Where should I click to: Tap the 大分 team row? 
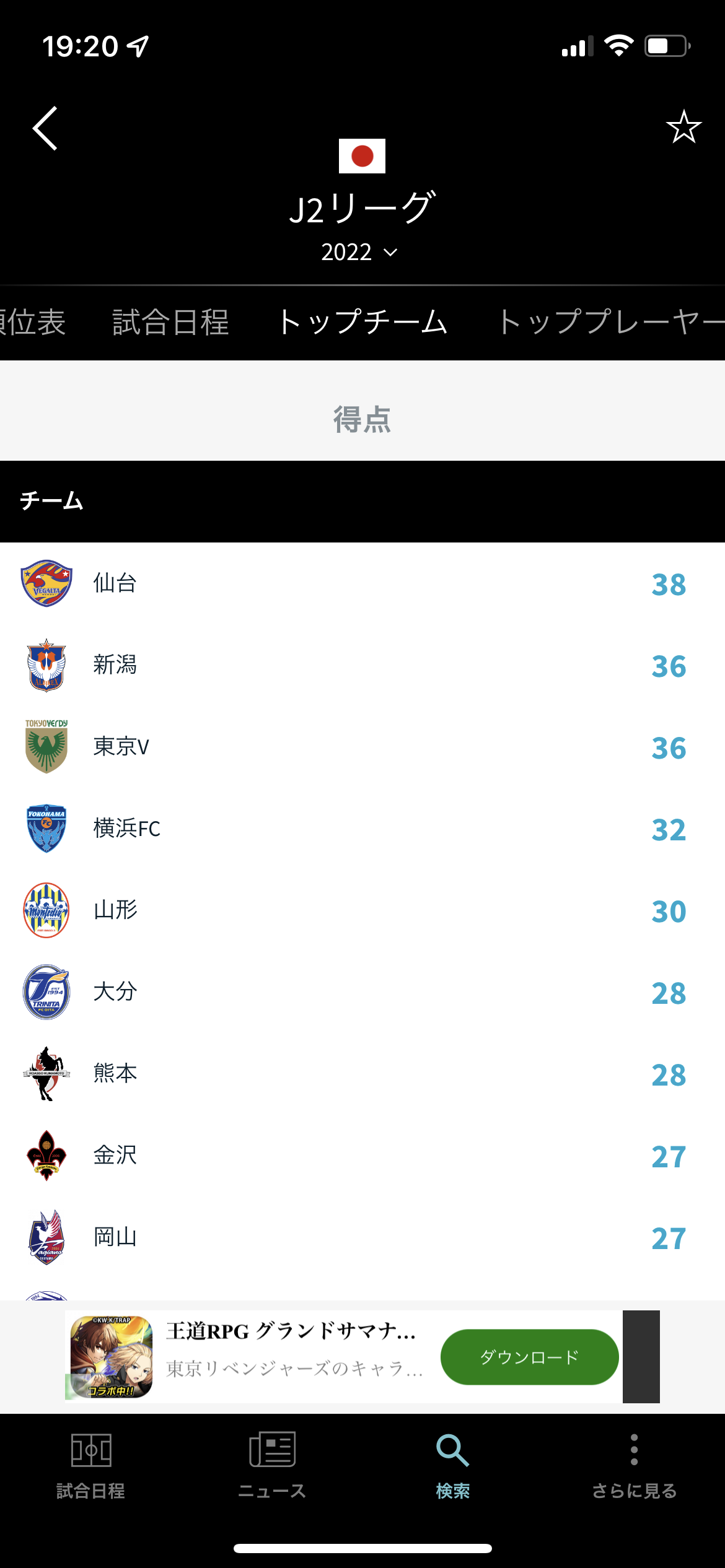[362, 992]
